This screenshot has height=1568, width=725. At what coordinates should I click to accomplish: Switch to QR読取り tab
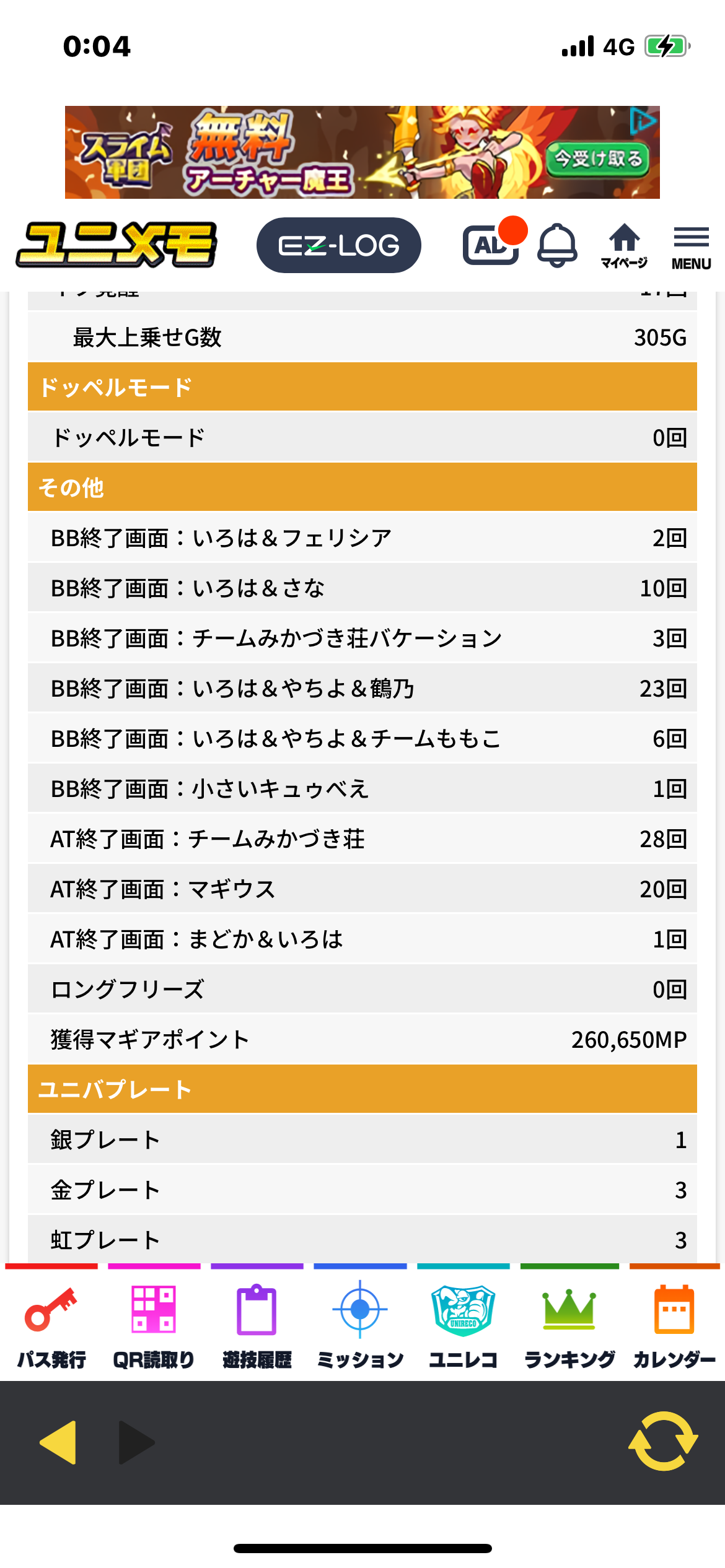(x=154, y=1325)
